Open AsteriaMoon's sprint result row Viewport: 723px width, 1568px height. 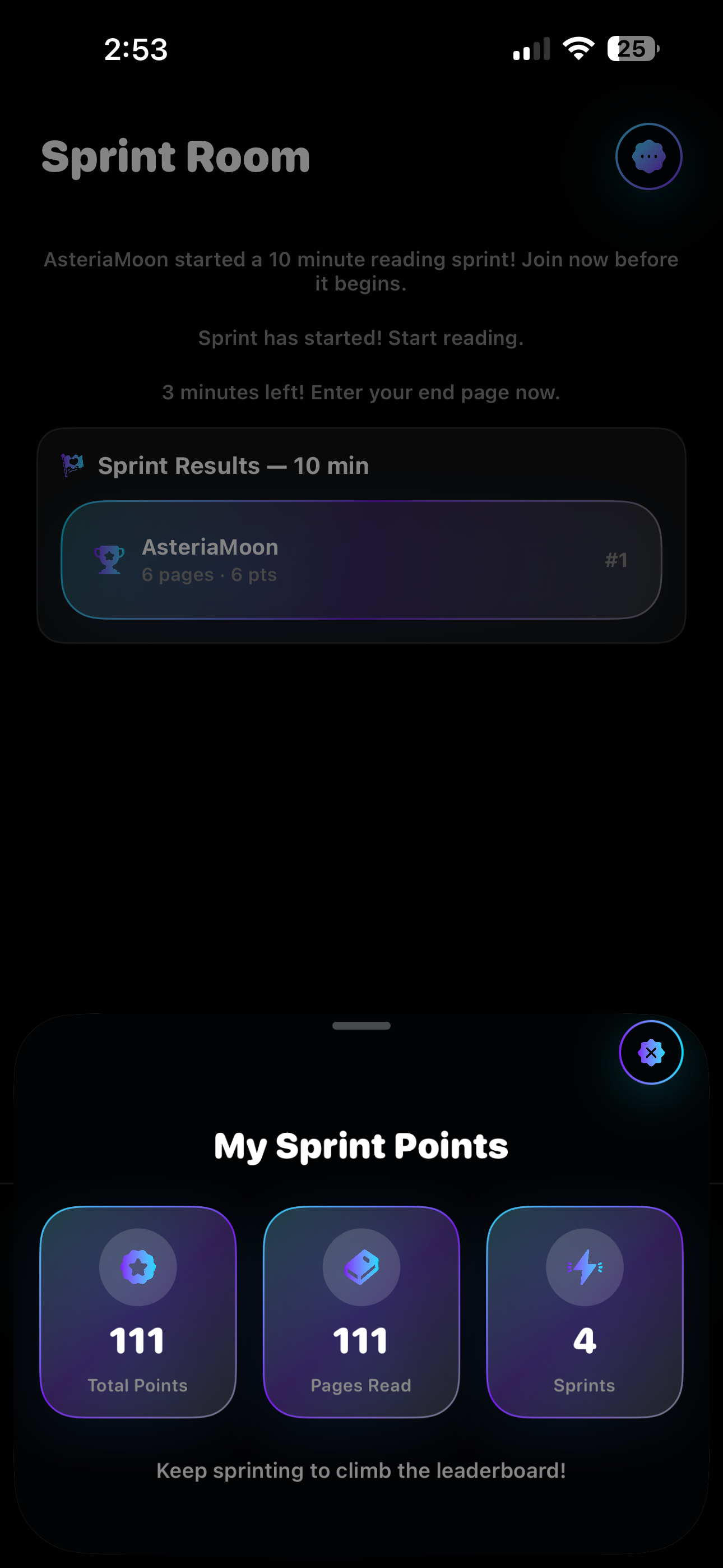click(x=361, y=560)
